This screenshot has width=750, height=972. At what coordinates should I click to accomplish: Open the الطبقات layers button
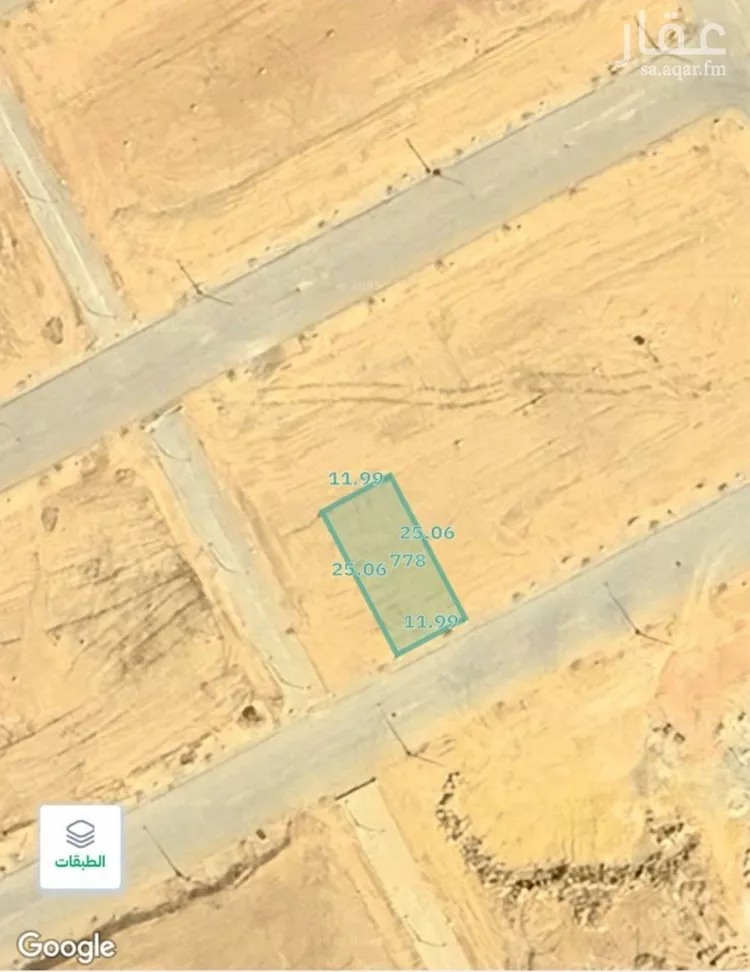pyautogui.click(x=80, y=846)
